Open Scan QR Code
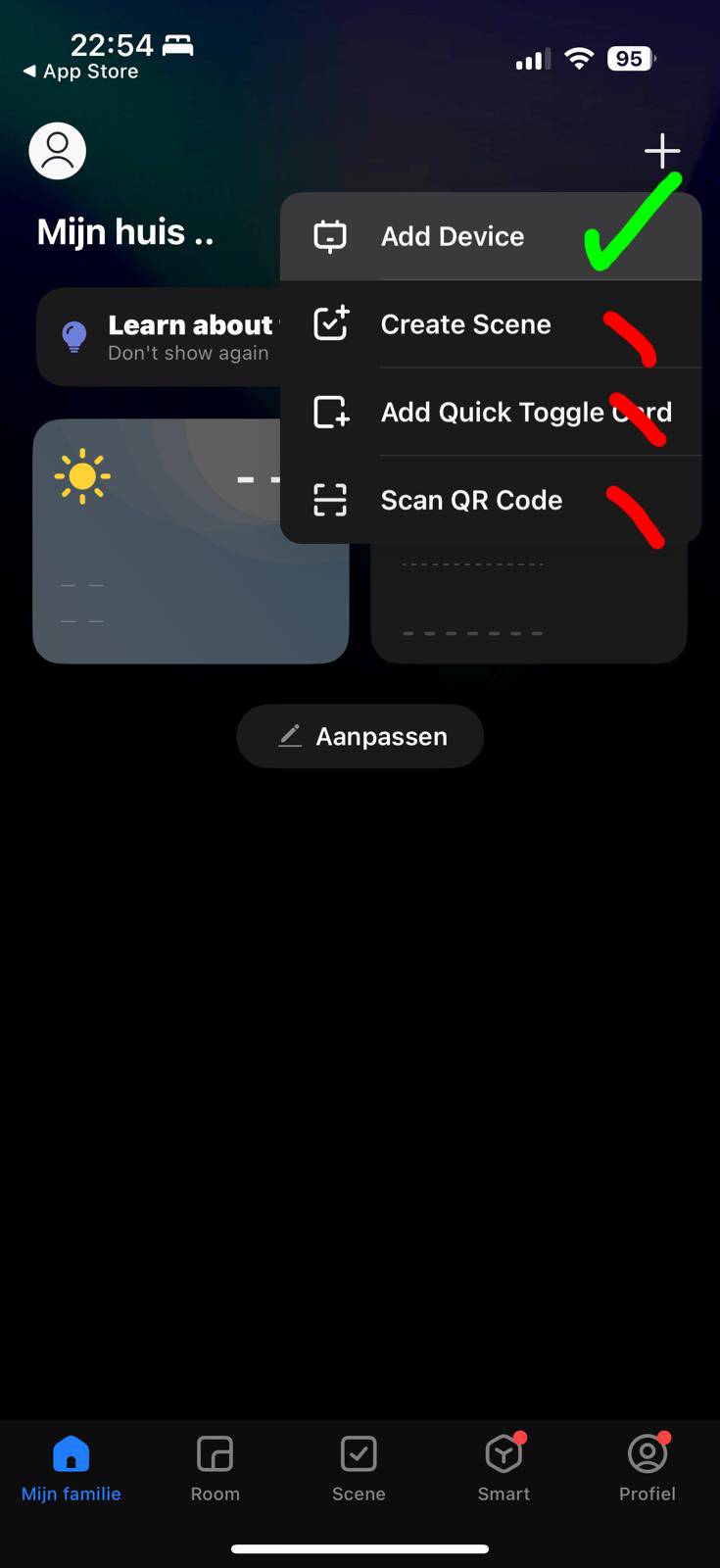 (x=471, y=500)
